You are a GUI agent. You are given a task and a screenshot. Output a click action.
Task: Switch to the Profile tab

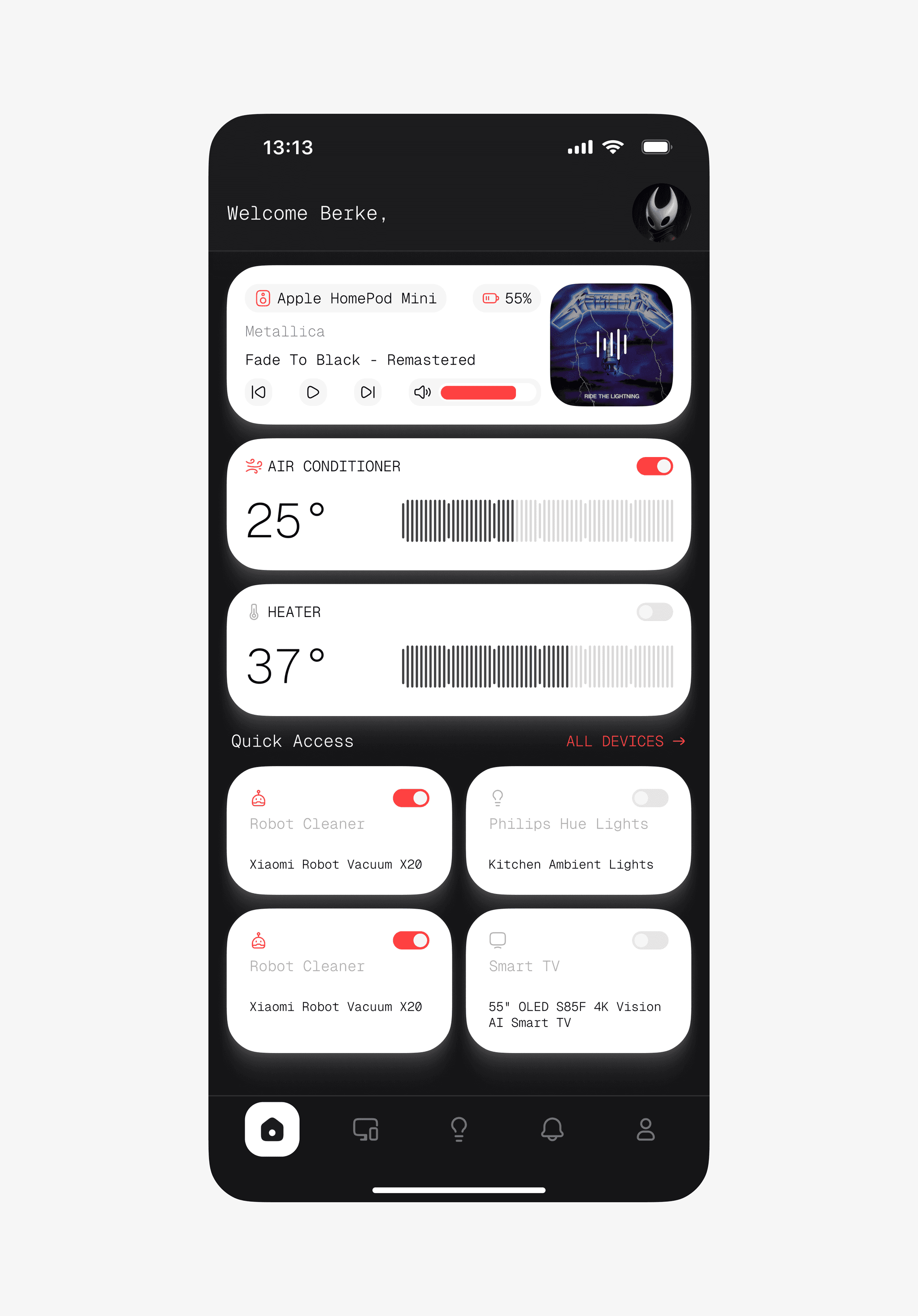pos(645,1129)
